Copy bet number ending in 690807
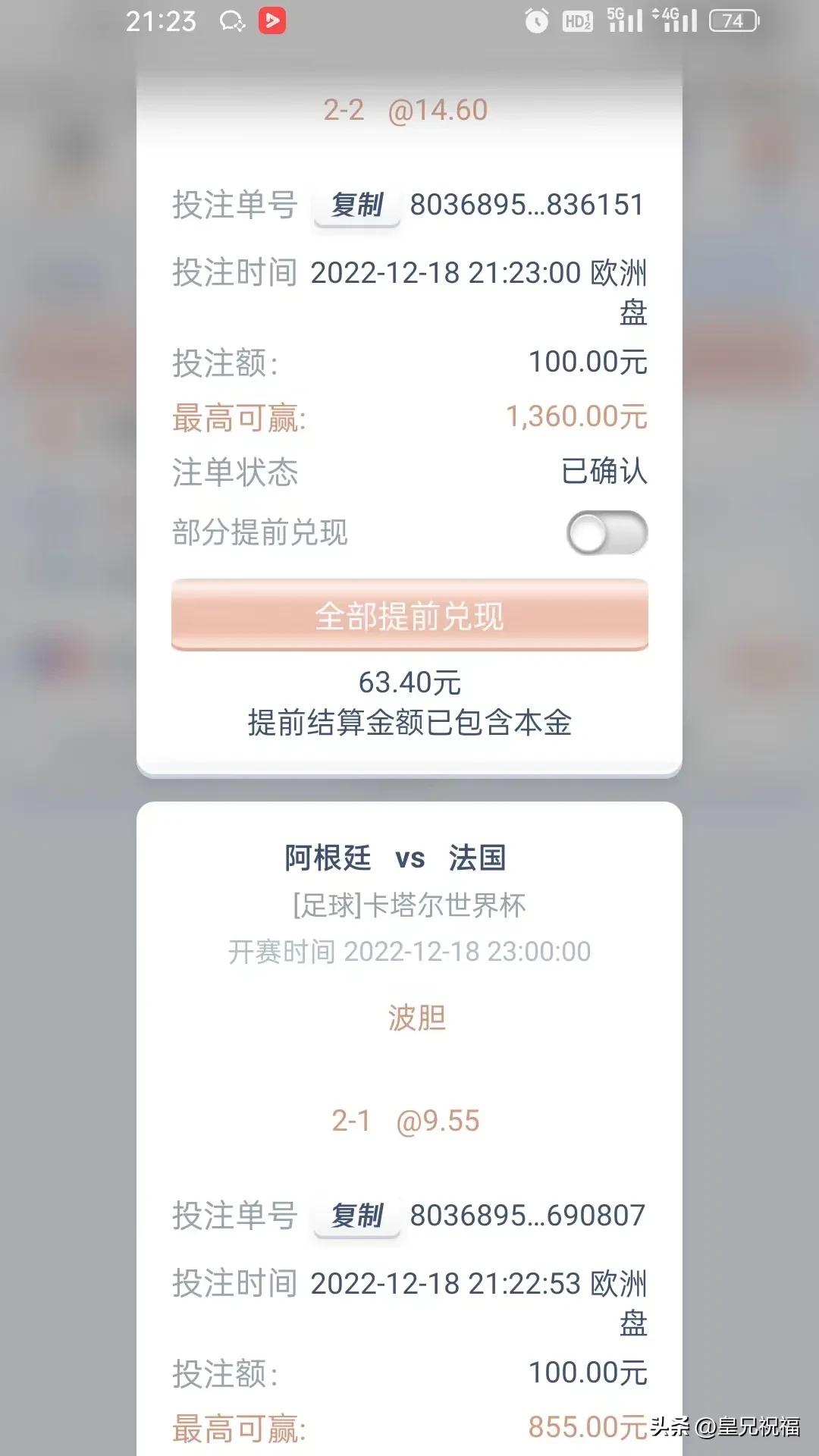Image resolution: width=819 pixels, height=1456 pixels. (x=355, y=1213)
